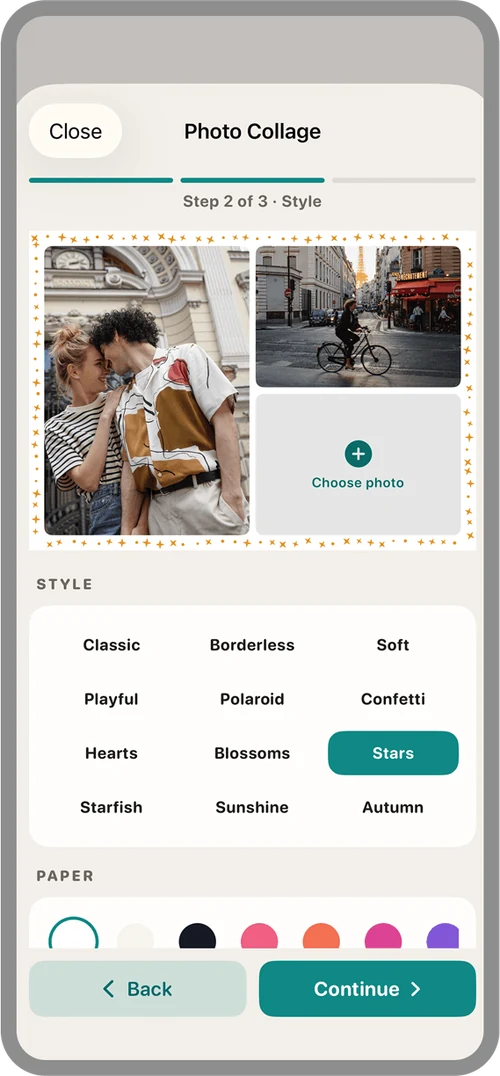The width and height of the screenshot is (500, 1076).
Task: Tap Choose photo in the empty slot
Action: [358, 465]
